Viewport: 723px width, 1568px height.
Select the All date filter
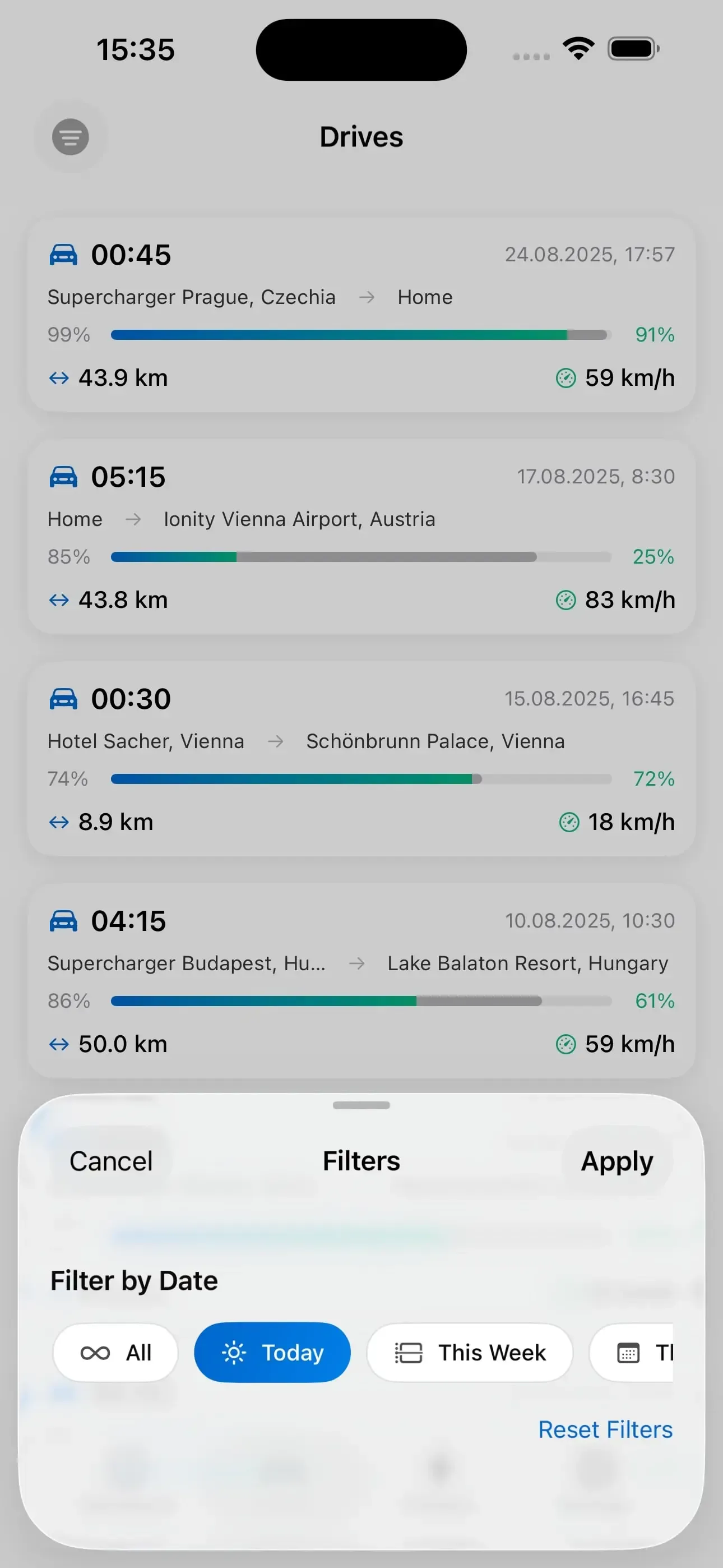[115, 1353]
